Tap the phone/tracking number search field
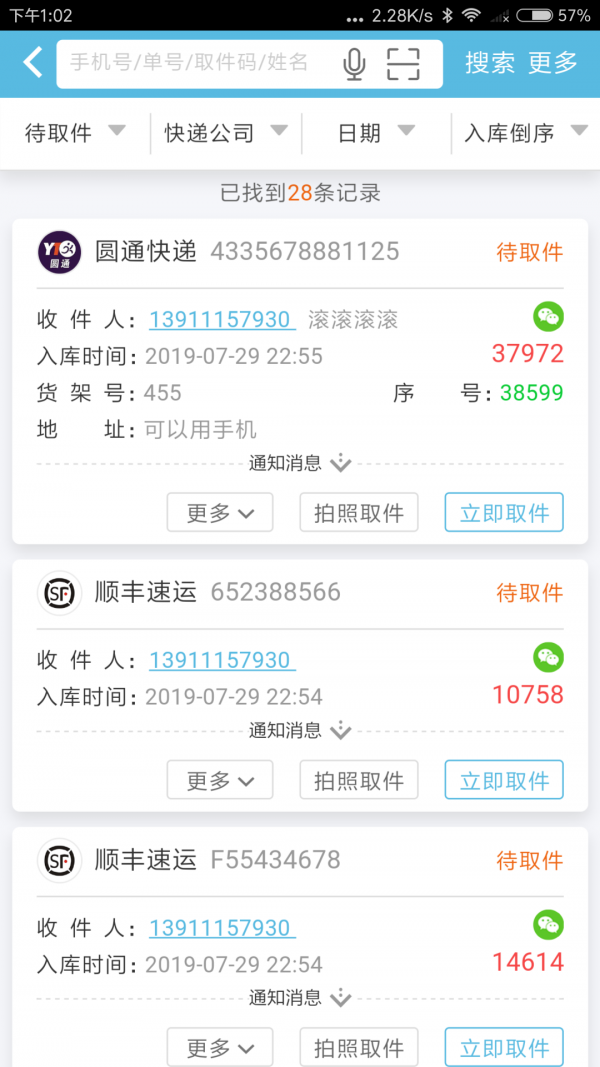The height and width of the screenshot is (1067, 600). tap(190, 63)
